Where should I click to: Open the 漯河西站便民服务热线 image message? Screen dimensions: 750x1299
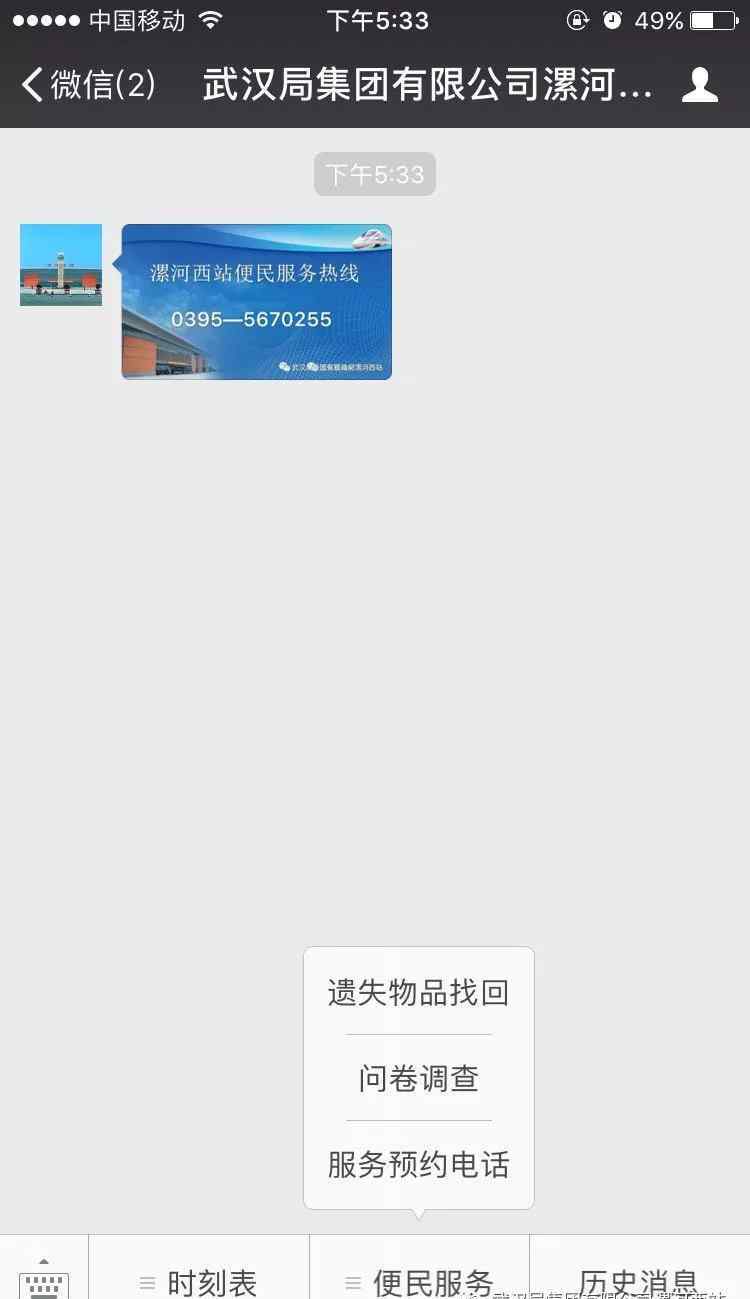tap(256, 302)
